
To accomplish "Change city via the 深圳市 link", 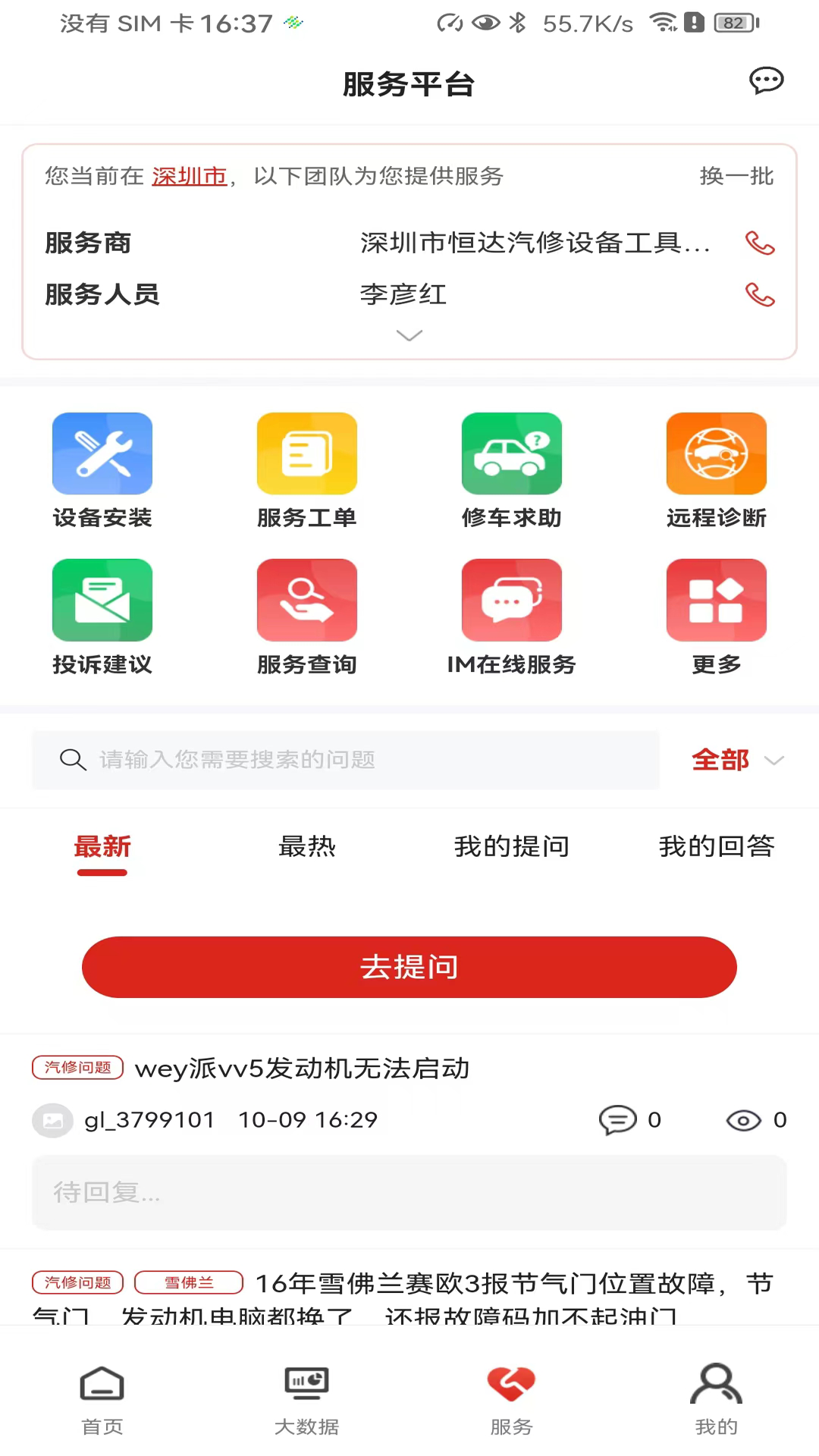I will pos(189,176).
